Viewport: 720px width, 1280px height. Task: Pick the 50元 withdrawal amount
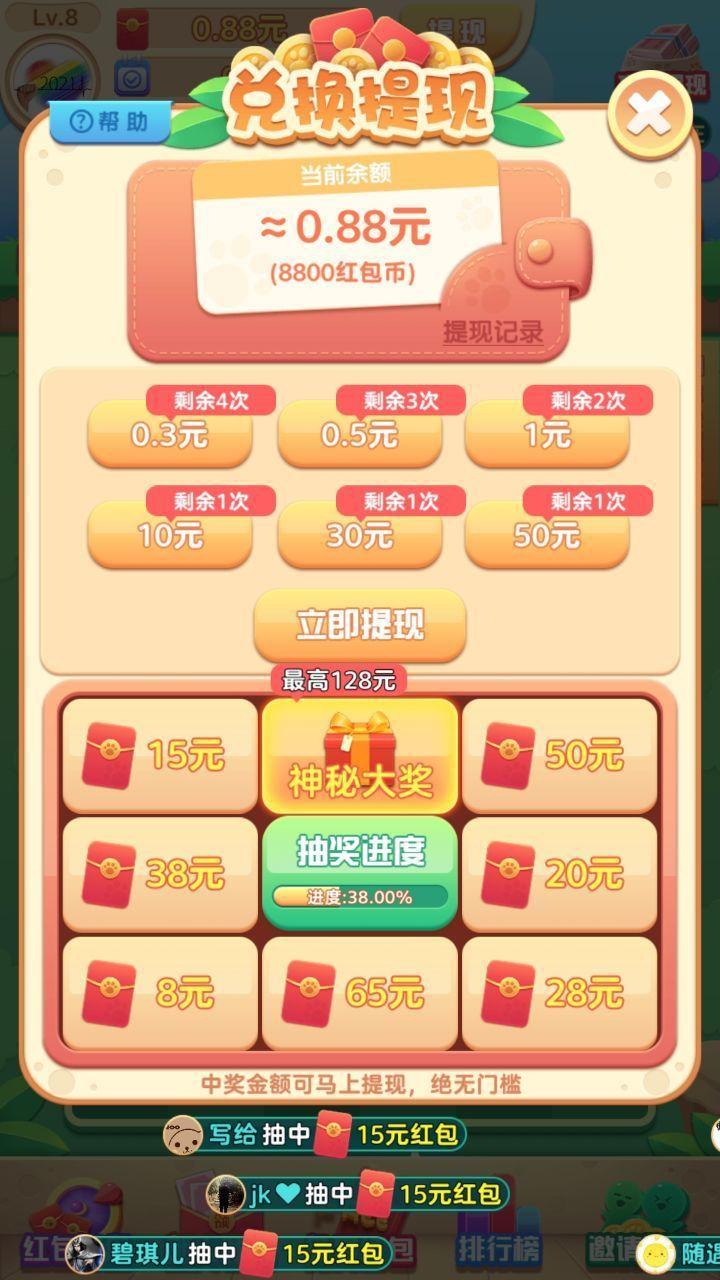[547, 535]
